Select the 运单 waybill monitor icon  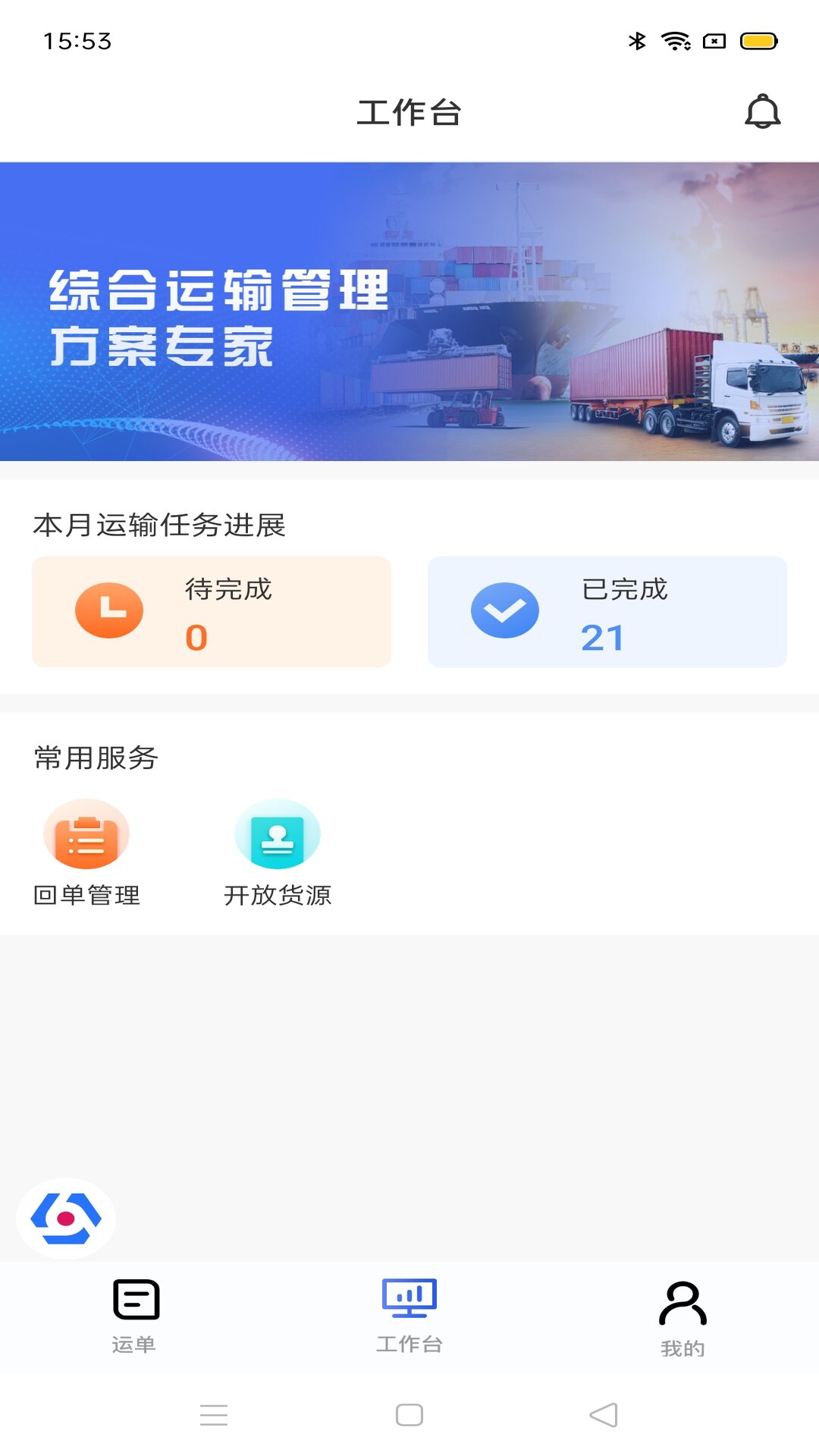(136, 1298)
